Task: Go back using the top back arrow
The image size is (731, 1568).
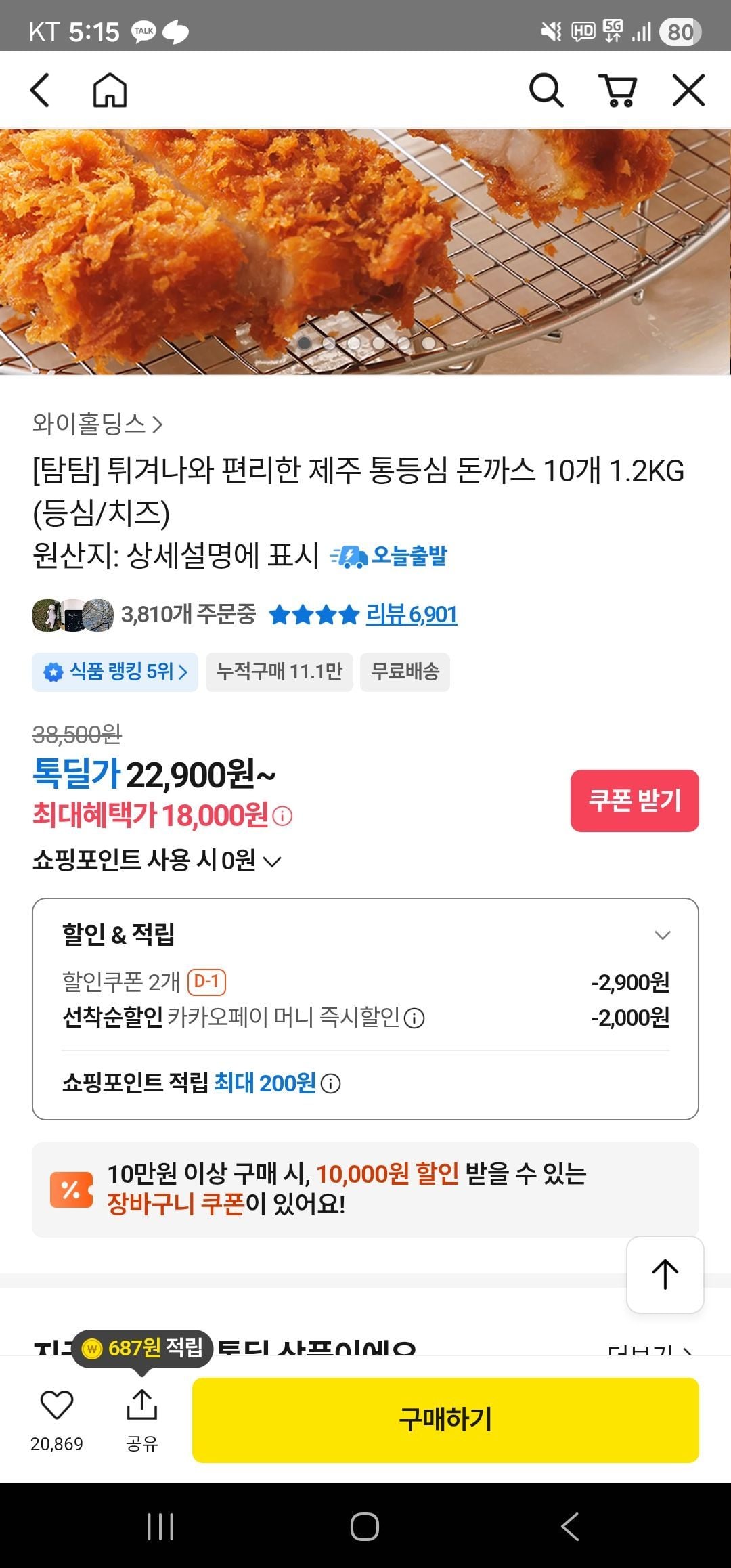Action: click(41, 91)
